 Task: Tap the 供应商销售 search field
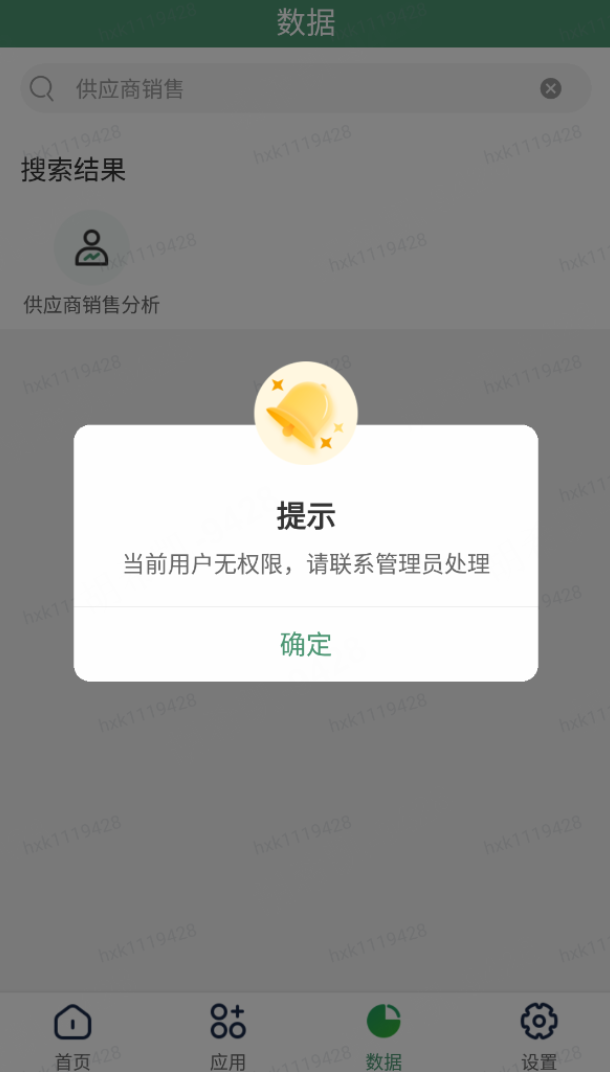290,89
